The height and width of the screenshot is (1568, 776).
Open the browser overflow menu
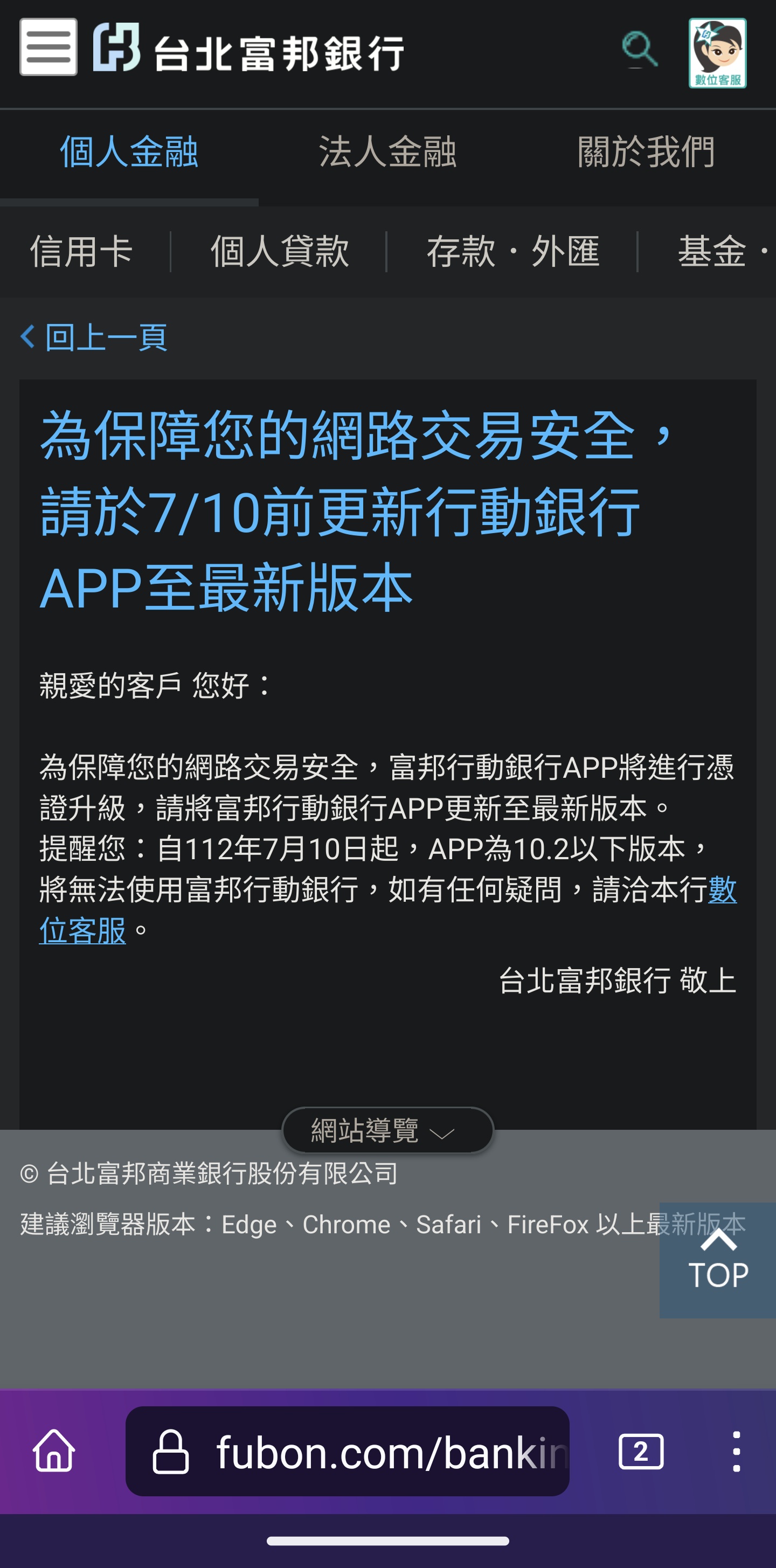click(737, 1451)
